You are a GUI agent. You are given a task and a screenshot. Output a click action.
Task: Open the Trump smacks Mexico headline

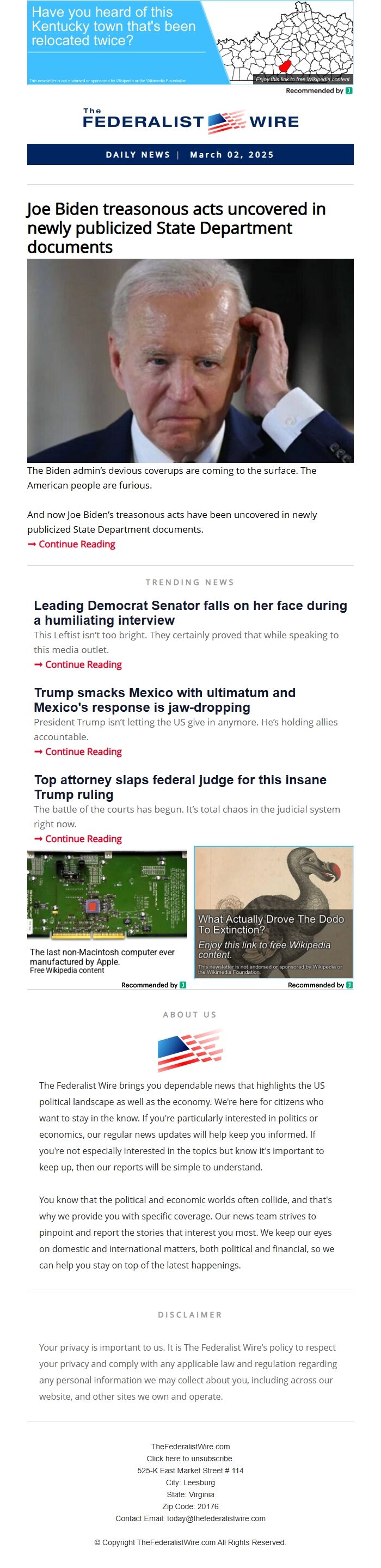(164, 700)
